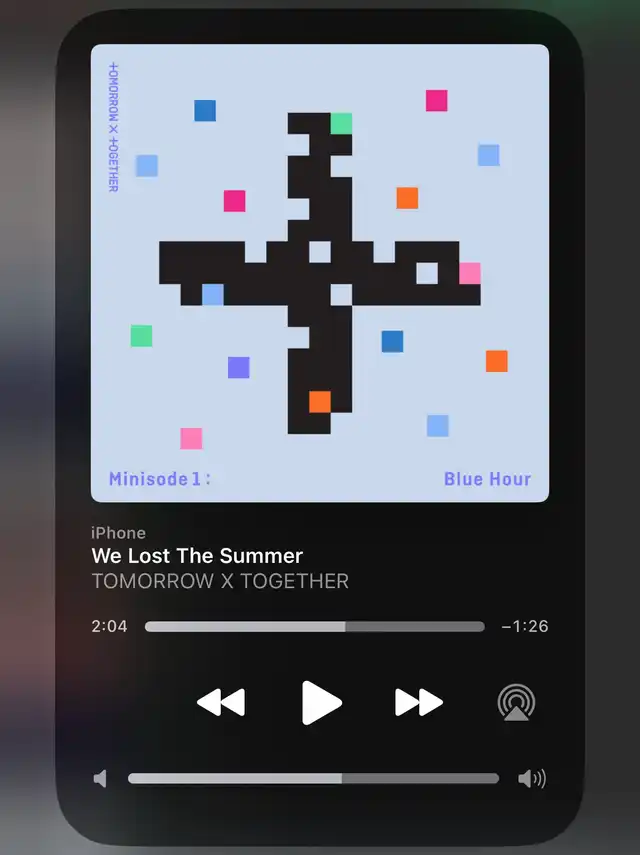Screen dimensions: 640x855
Task: Open the AirPlay output picker
Action: click(516, 703)
